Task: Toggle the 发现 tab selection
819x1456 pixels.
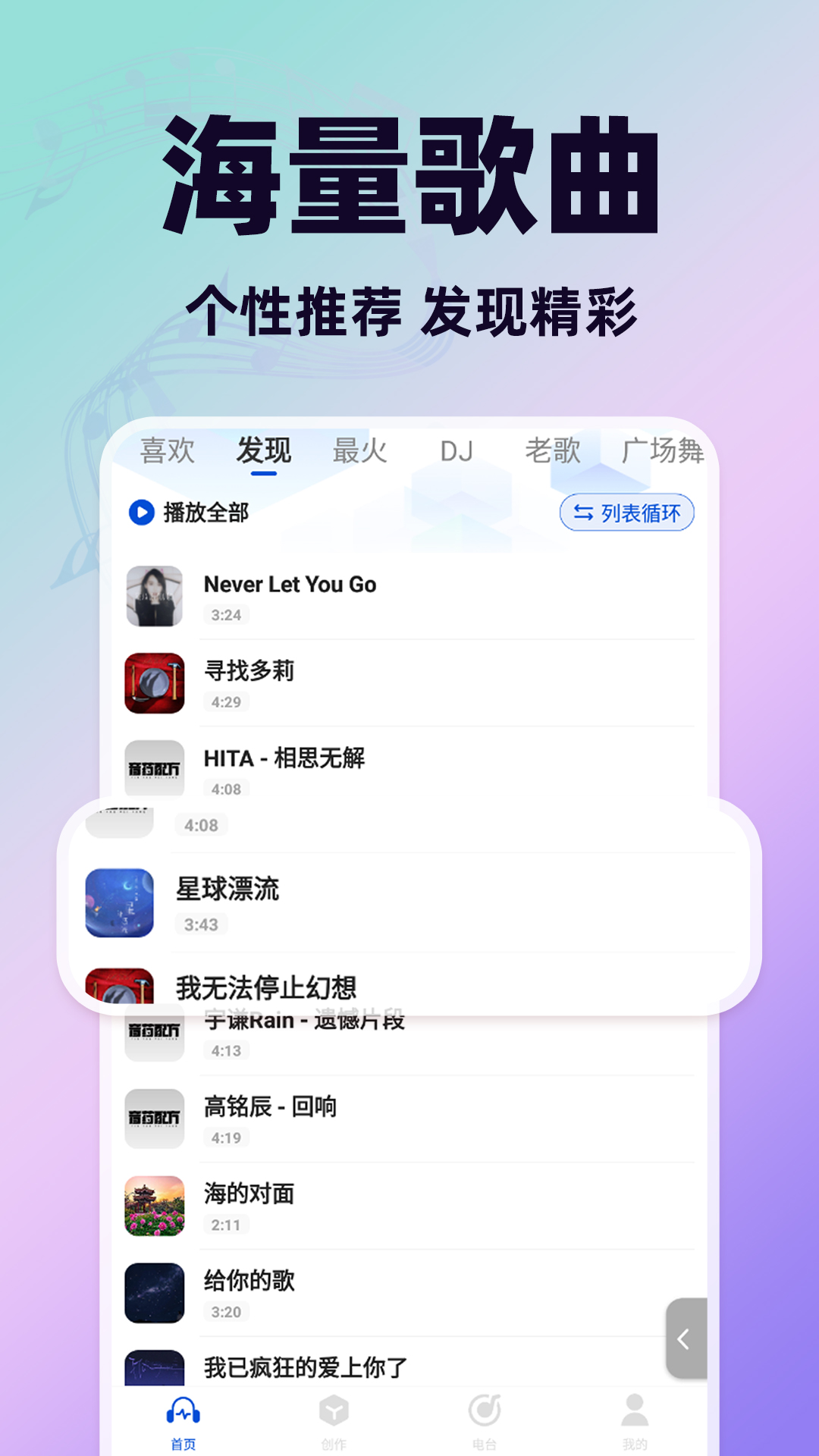Action: click(265, 450)
